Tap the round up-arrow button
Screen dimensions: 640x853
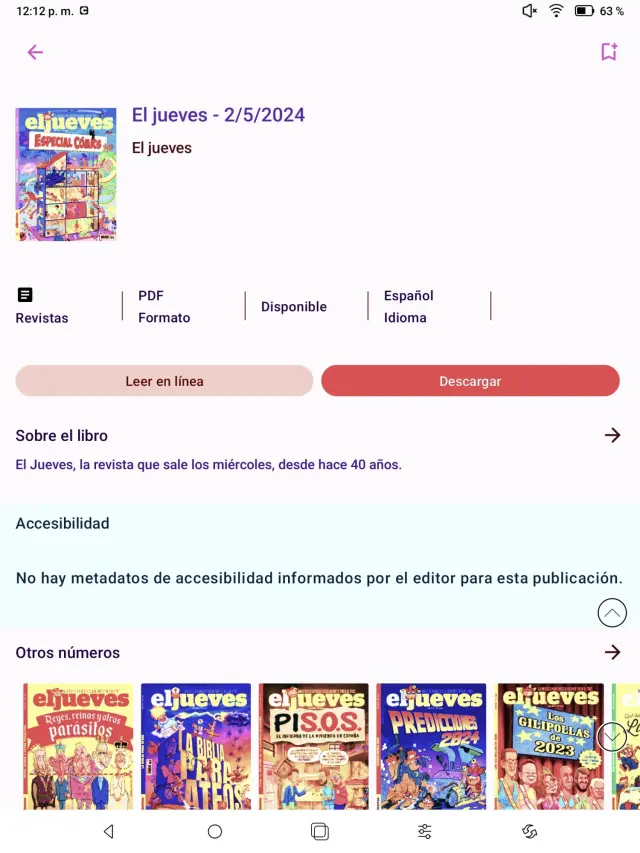coord(612,613)
